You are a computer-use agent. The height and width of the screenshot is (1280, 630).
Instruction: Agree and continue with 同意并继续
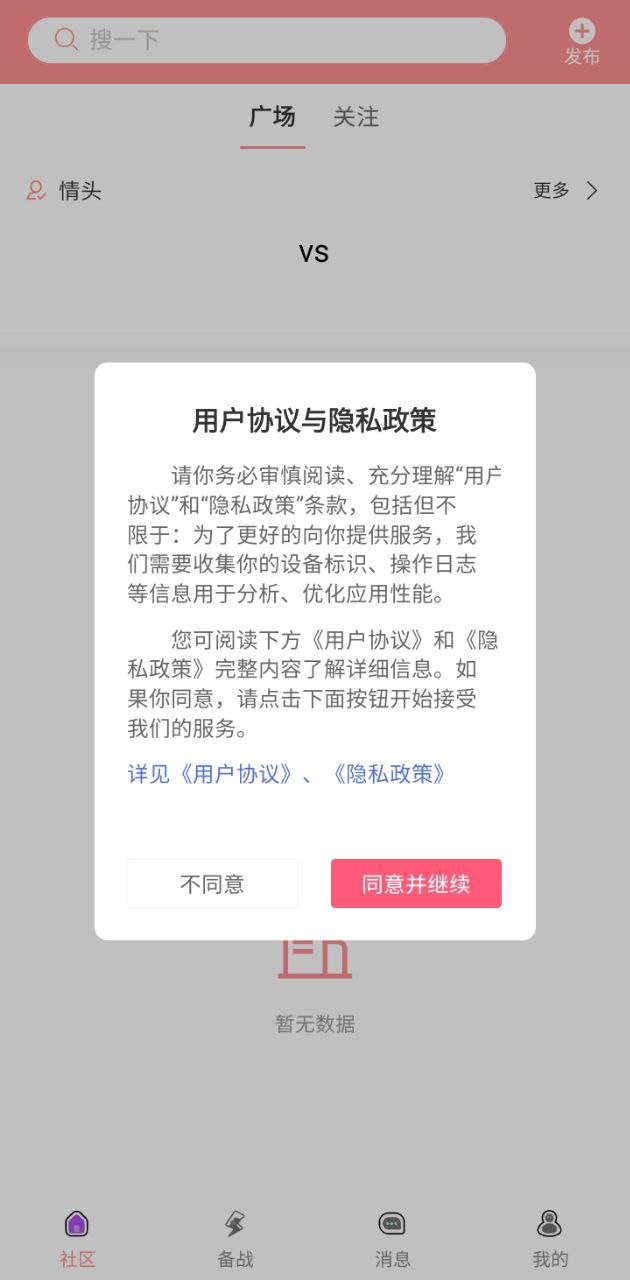(x=416, y=884)
